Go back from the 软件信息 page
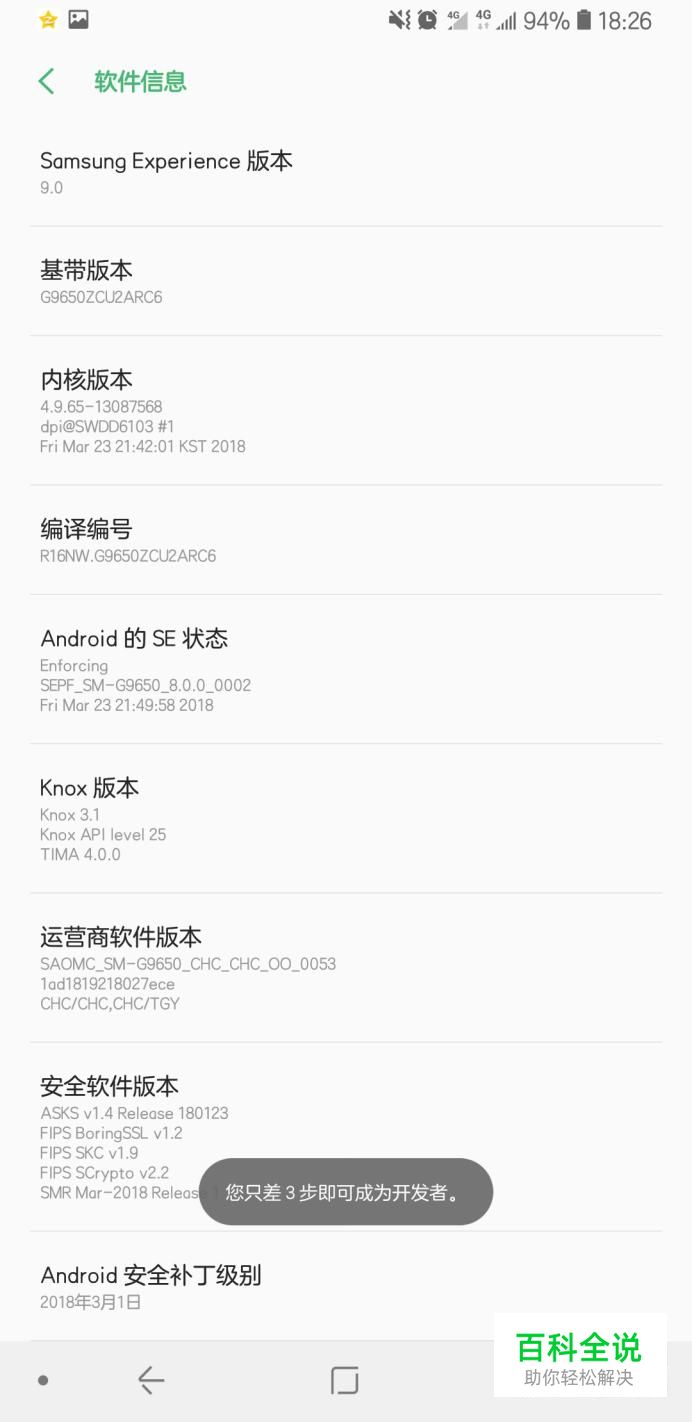The height and width of the screenshot is (1422, 692). click(46, 81)
